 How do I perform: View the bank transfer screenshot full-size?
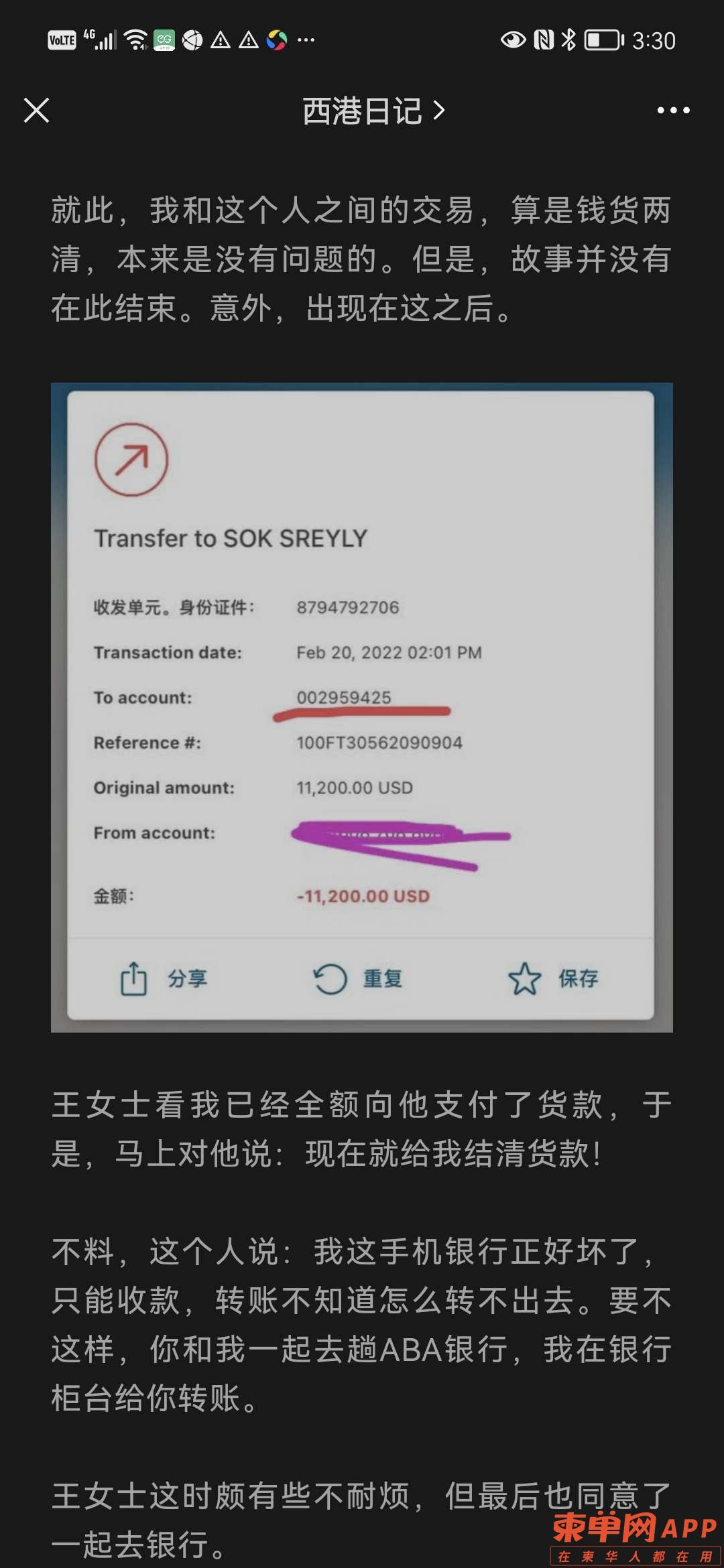[x=361, y=707]
